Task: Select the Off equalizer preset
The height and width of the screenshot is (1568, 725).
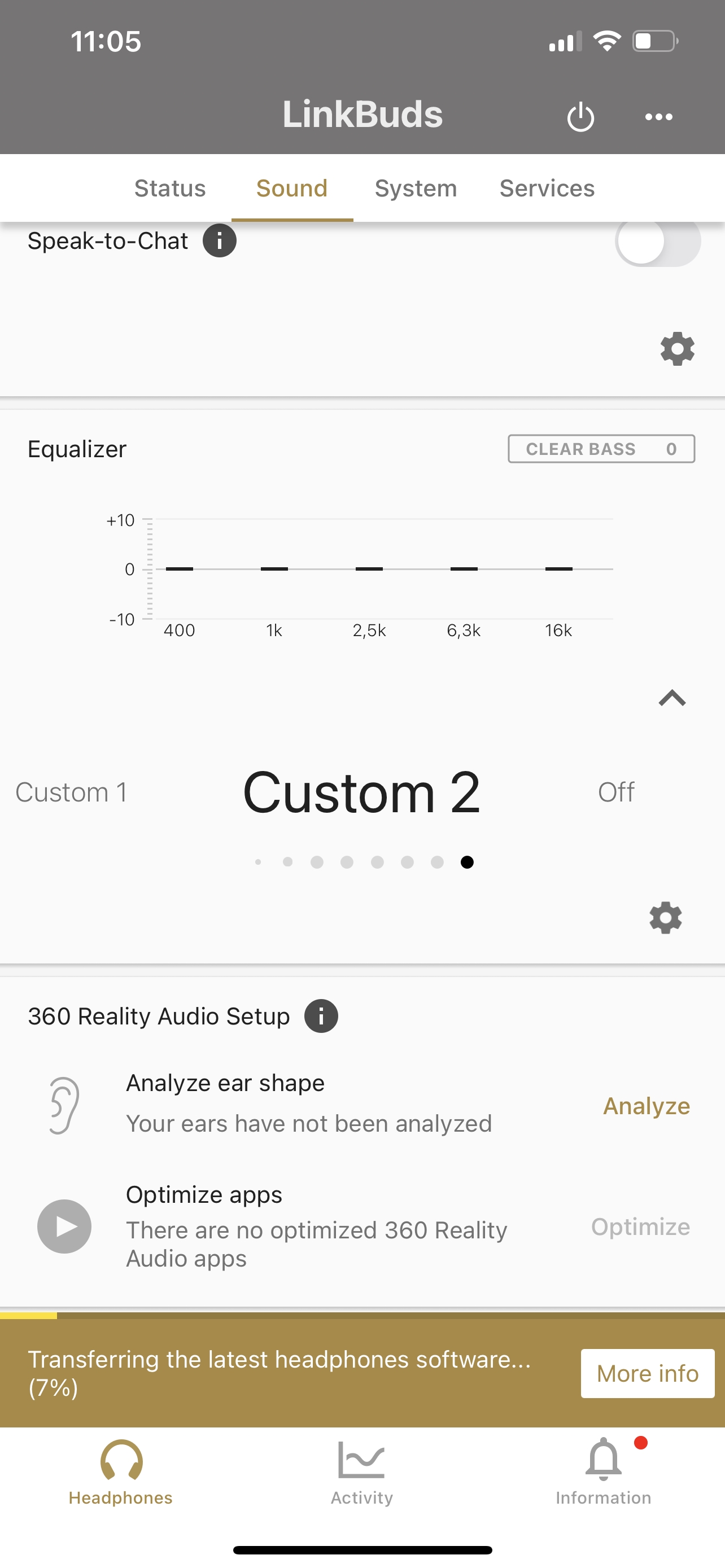Action: point(616,792)
